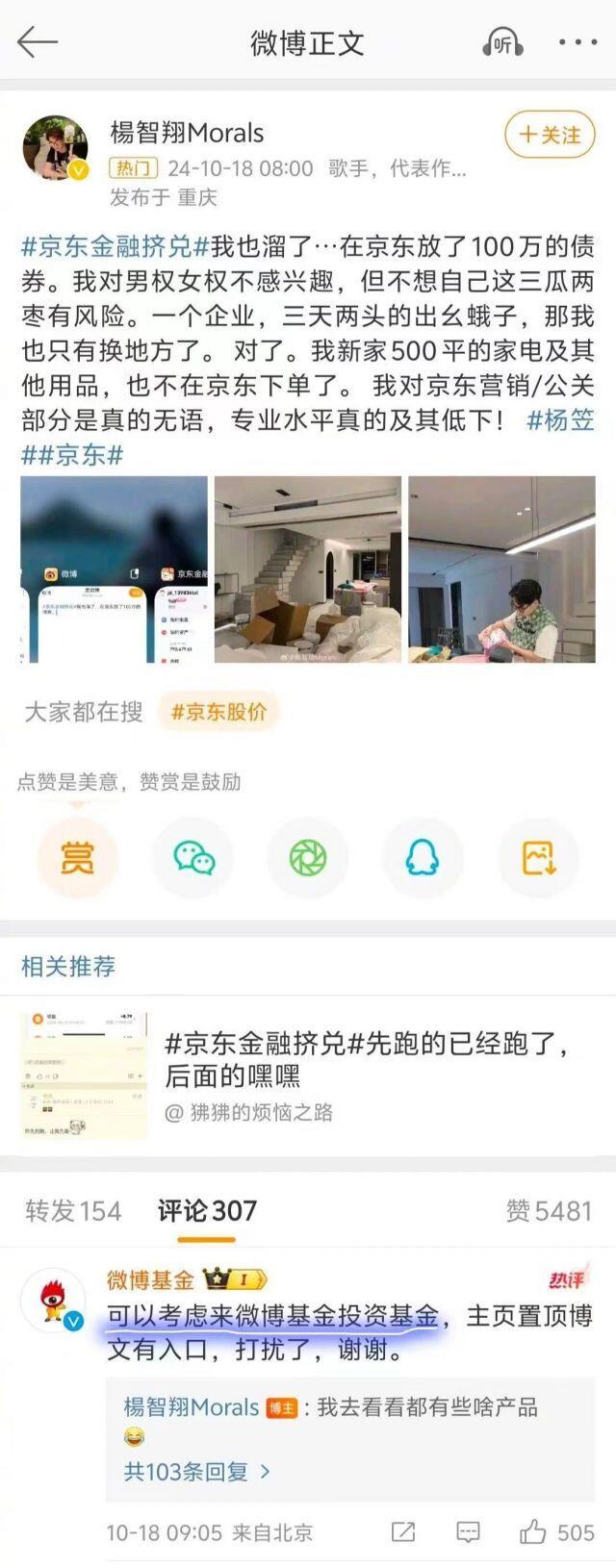Search the #京东股价 trending chip
The width and height of the screenshot is (616, 1568).
coord(218,712)
